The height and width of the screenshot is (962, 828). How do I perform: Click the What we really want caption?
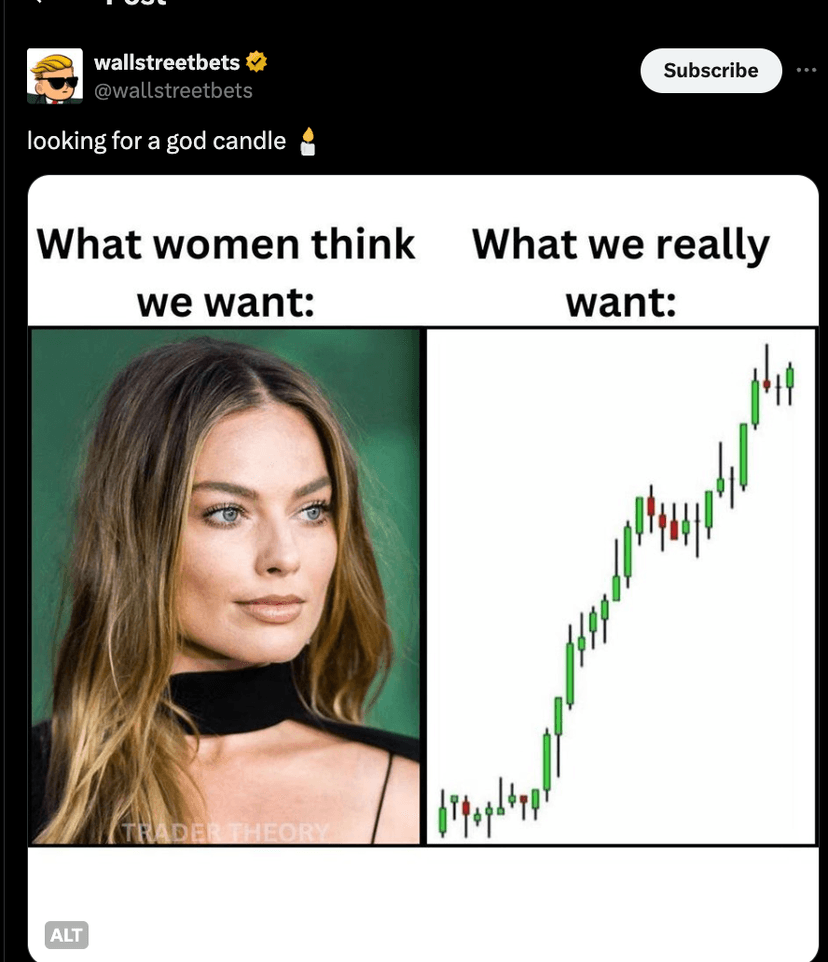621,272
